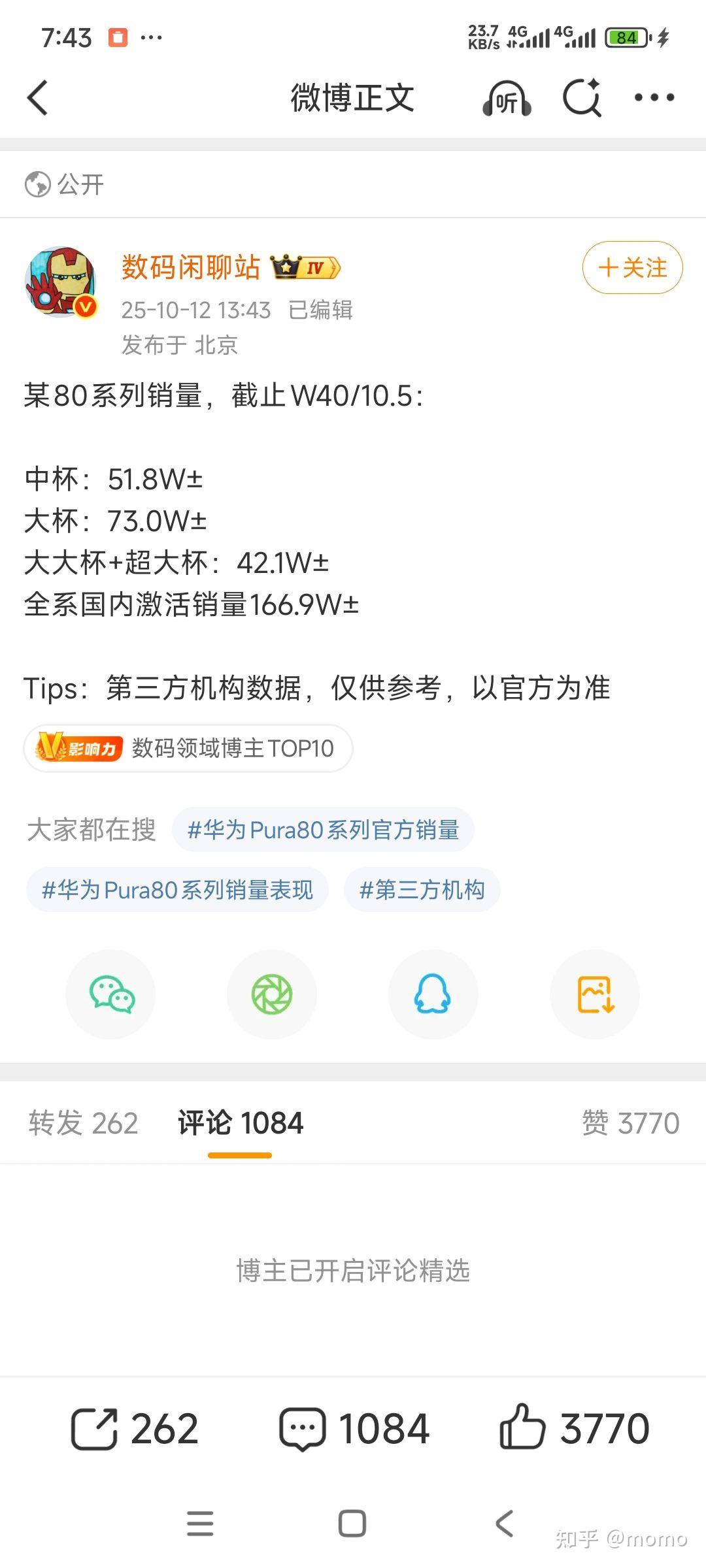Listen to this post with the headphone icon
Screen dimensions: 706x1568
coord(507,99)
